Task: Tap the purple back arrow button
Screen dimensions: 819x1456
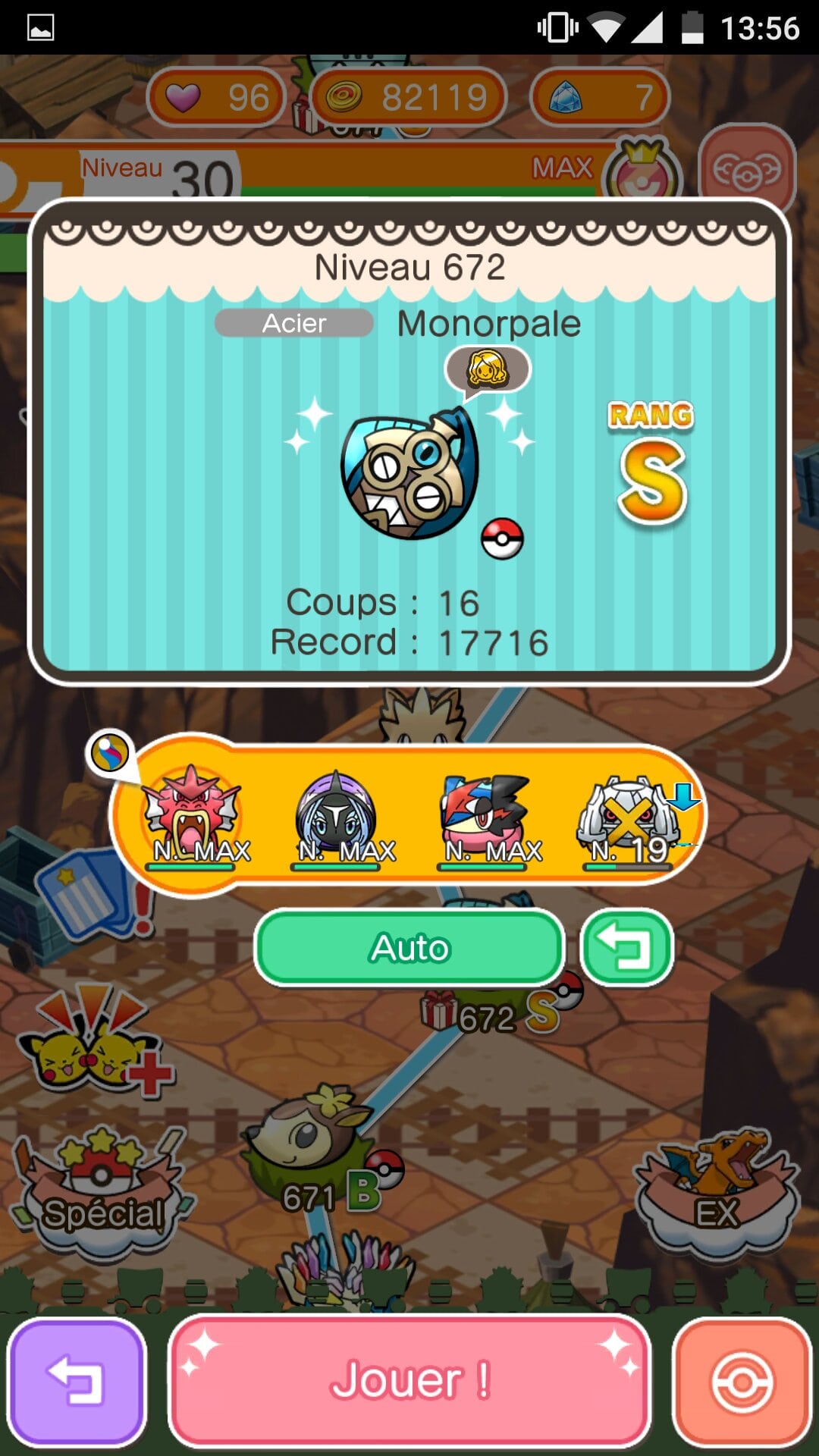Action: tap(76, 1380)
